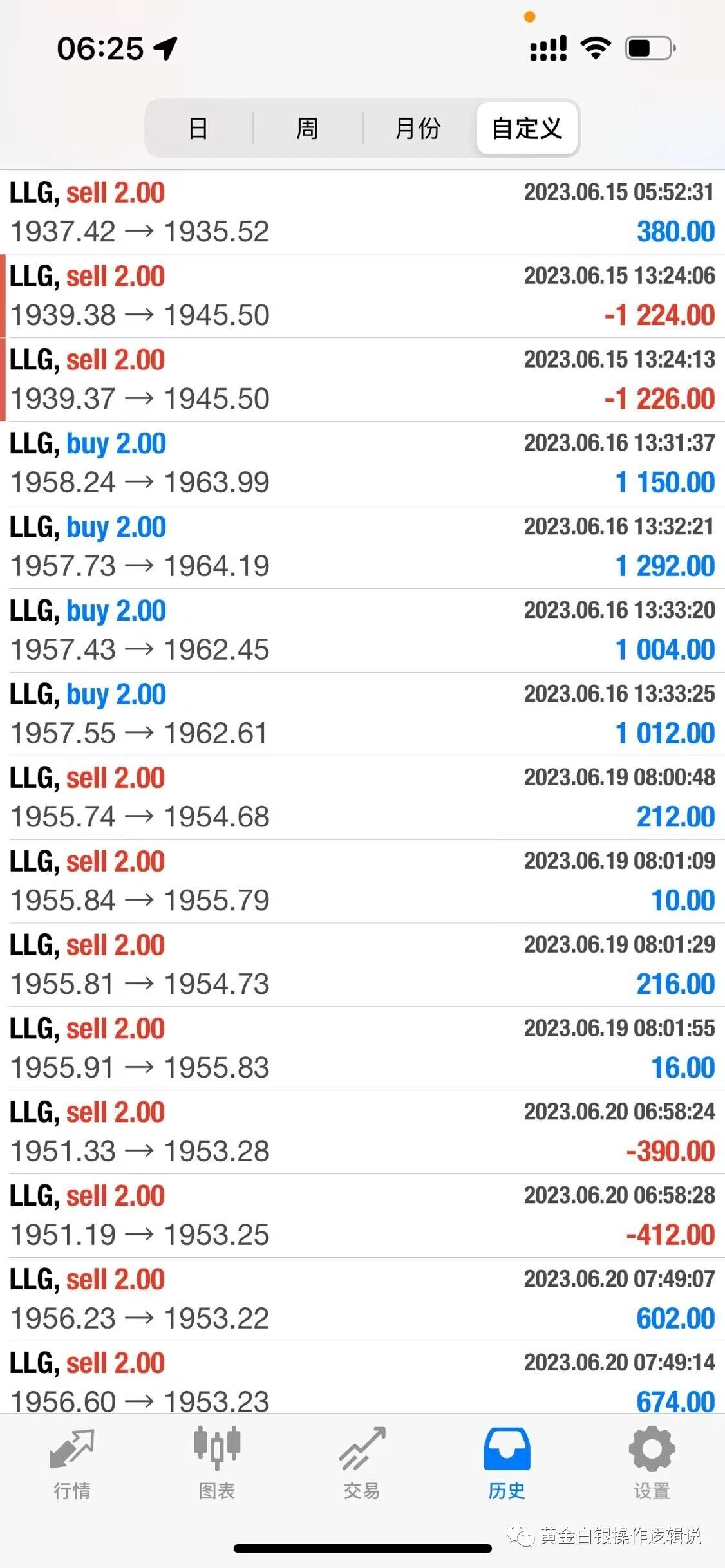Switch to the 交易 trade tab

[x=362, y=1461]
